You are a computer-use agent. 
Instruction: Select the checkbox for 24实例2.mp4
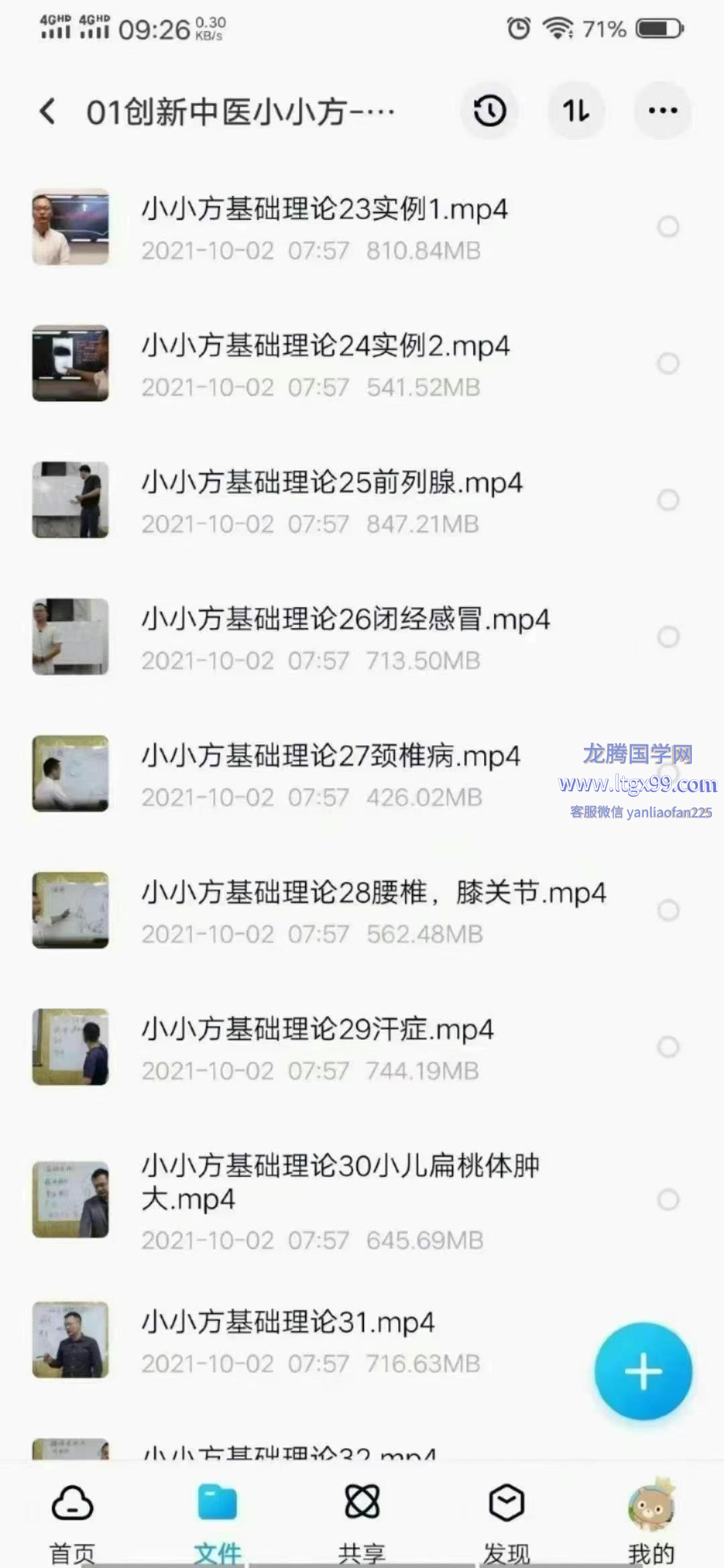click(x=668, y=364)
